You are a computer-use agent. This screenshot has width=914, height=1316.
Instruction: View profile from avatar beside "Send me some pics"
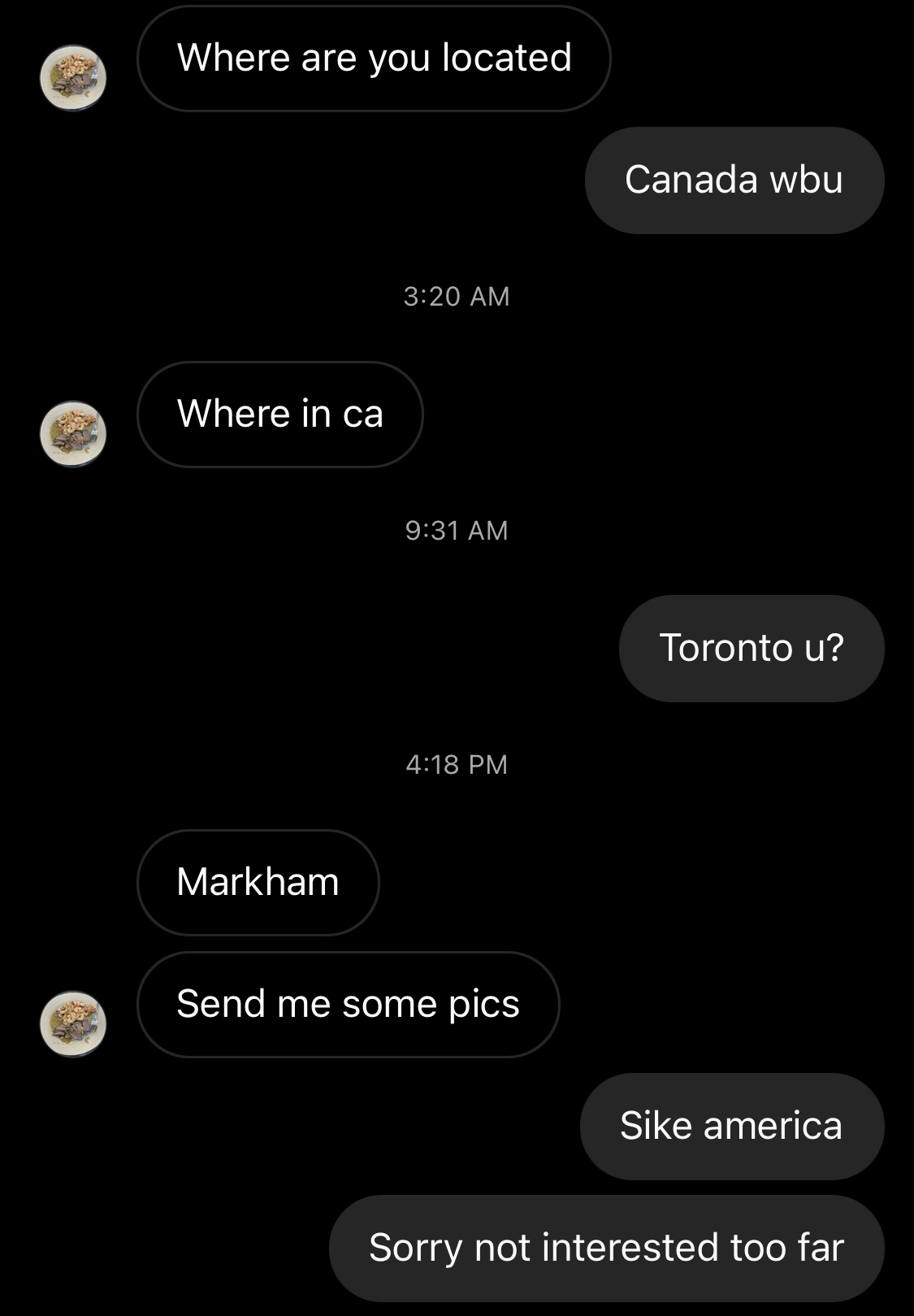73,1023
